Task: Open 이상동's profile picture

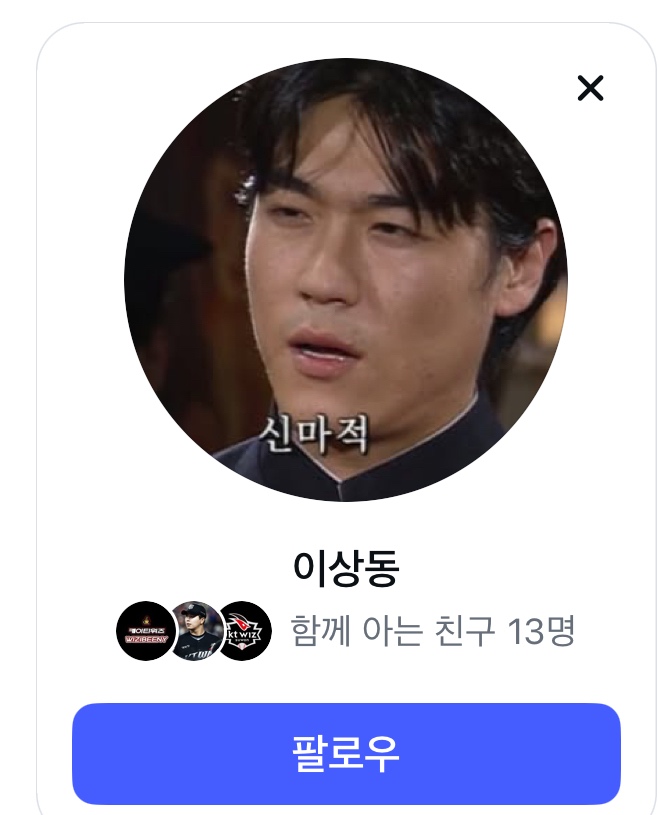Action: 345,280
